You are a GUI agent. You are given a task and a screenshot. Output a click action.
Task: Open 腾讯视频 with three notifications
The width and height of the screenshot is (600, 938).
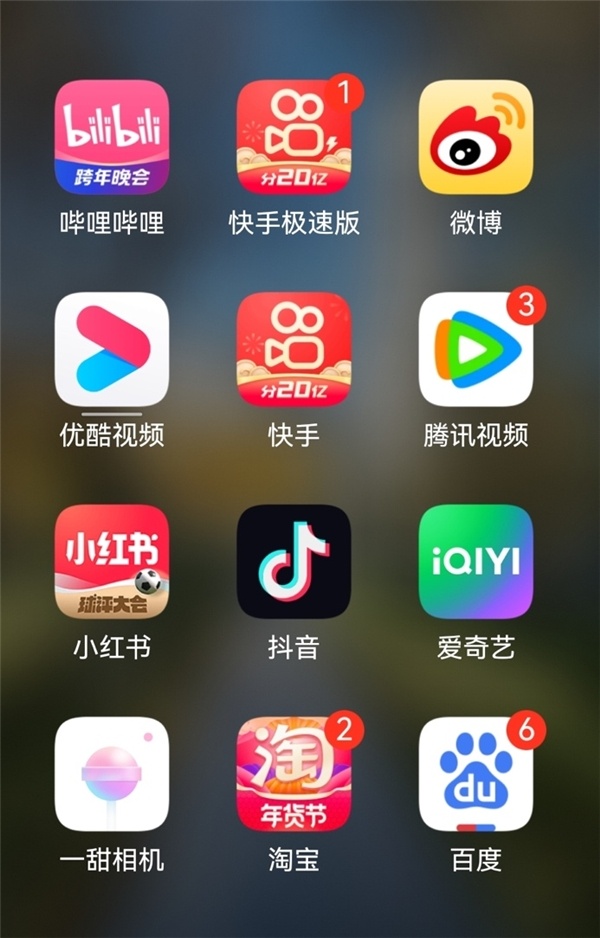point(476,349)
